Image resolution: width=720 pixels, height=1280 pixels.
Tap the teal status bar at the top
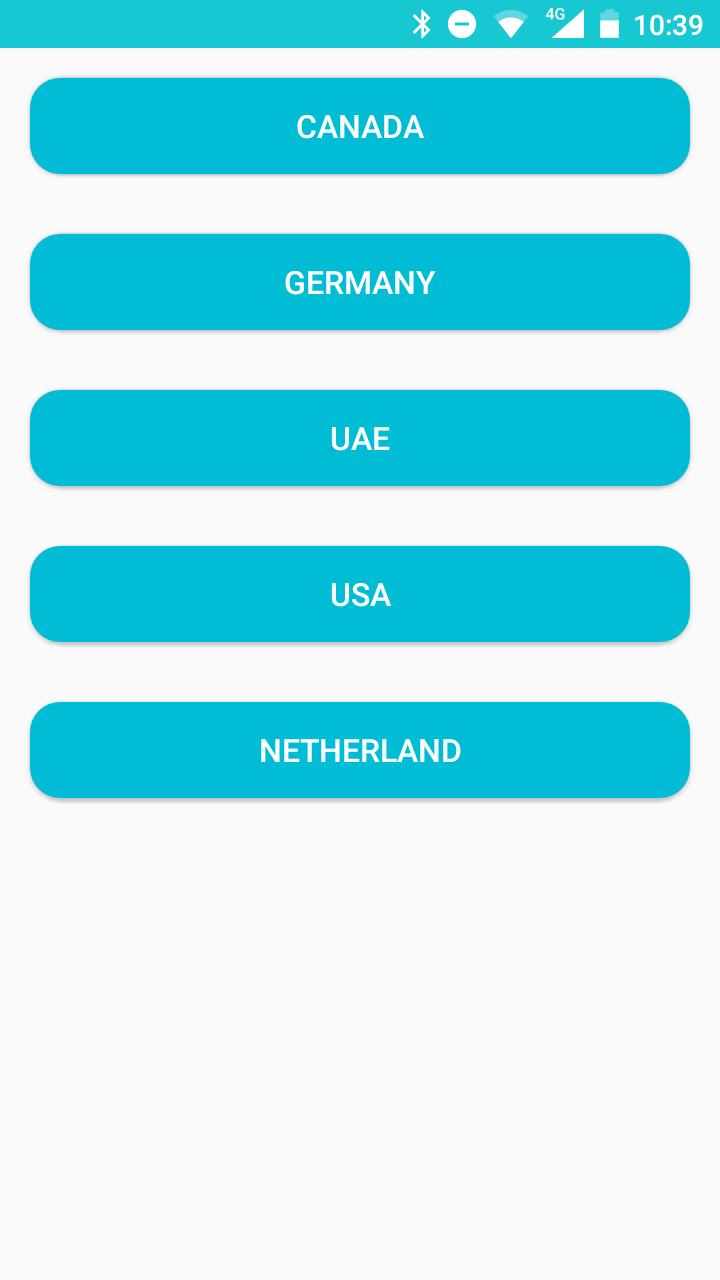tap(200, 23)
